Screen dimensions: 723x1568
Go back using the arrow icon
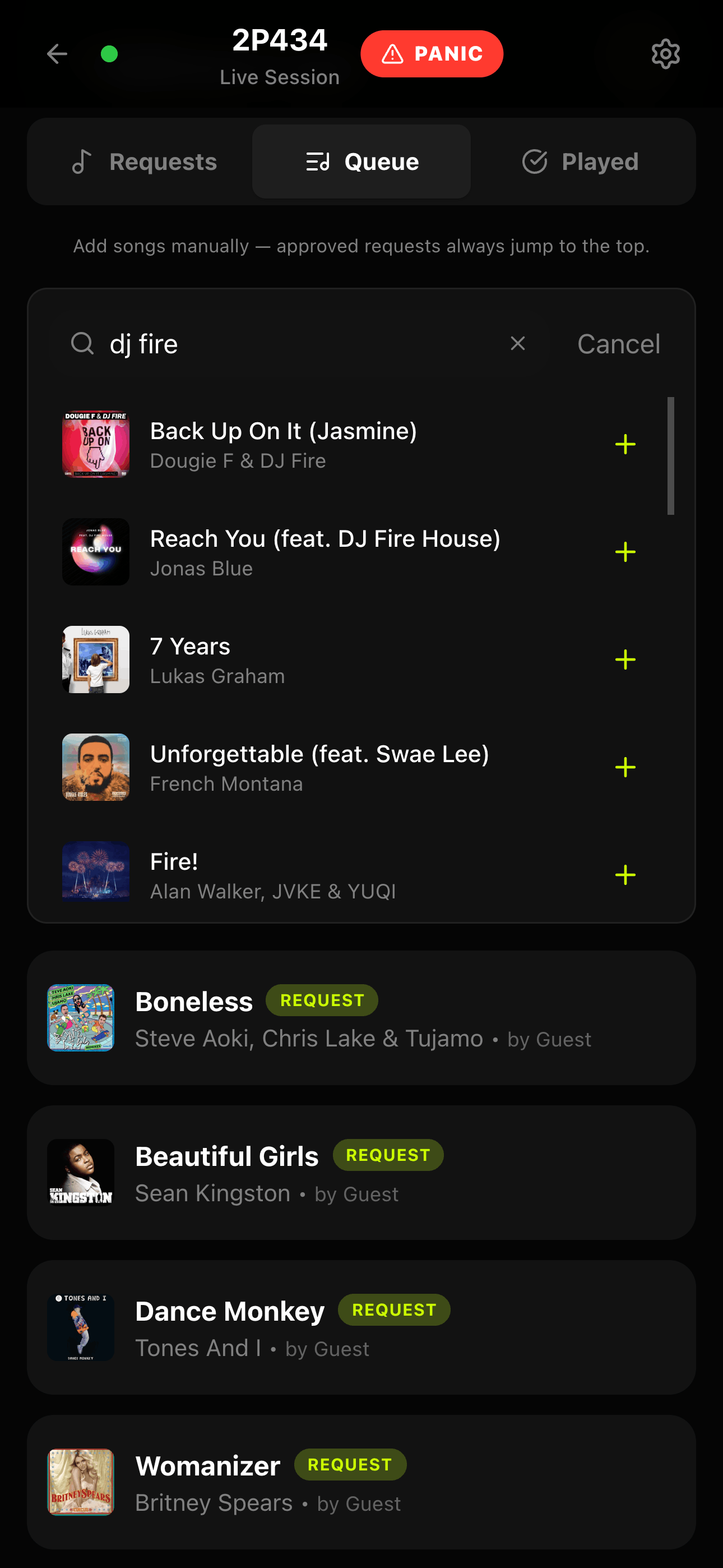pyautogui.click(x=57, y=54)
